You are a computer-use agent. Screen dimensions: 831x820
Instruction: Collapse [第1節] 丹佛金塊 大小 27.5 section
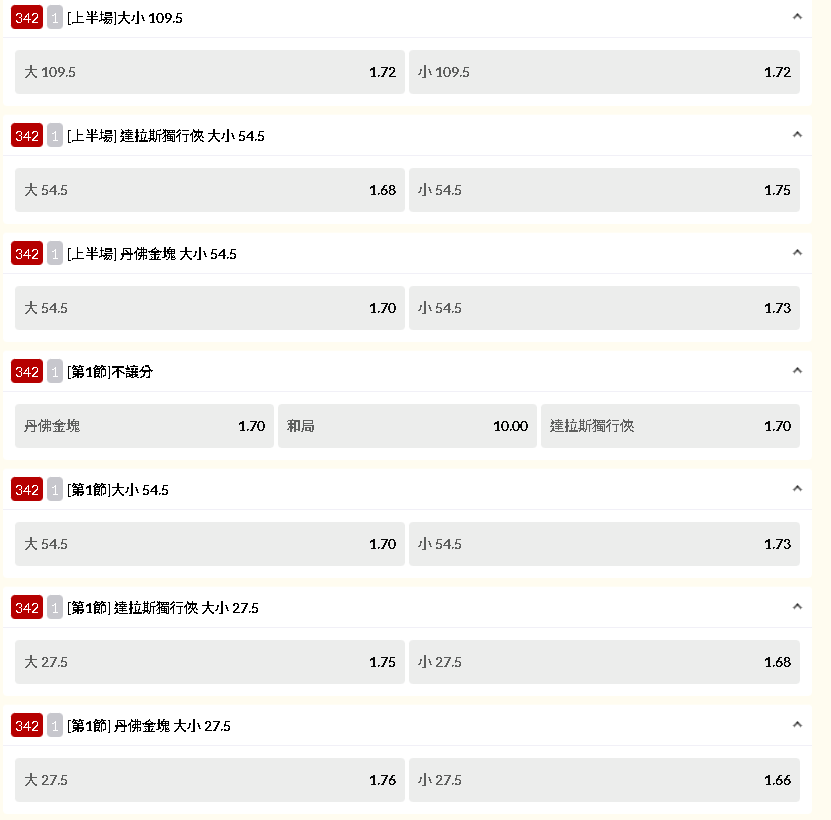pyautogui.click(x=797, y=725)
